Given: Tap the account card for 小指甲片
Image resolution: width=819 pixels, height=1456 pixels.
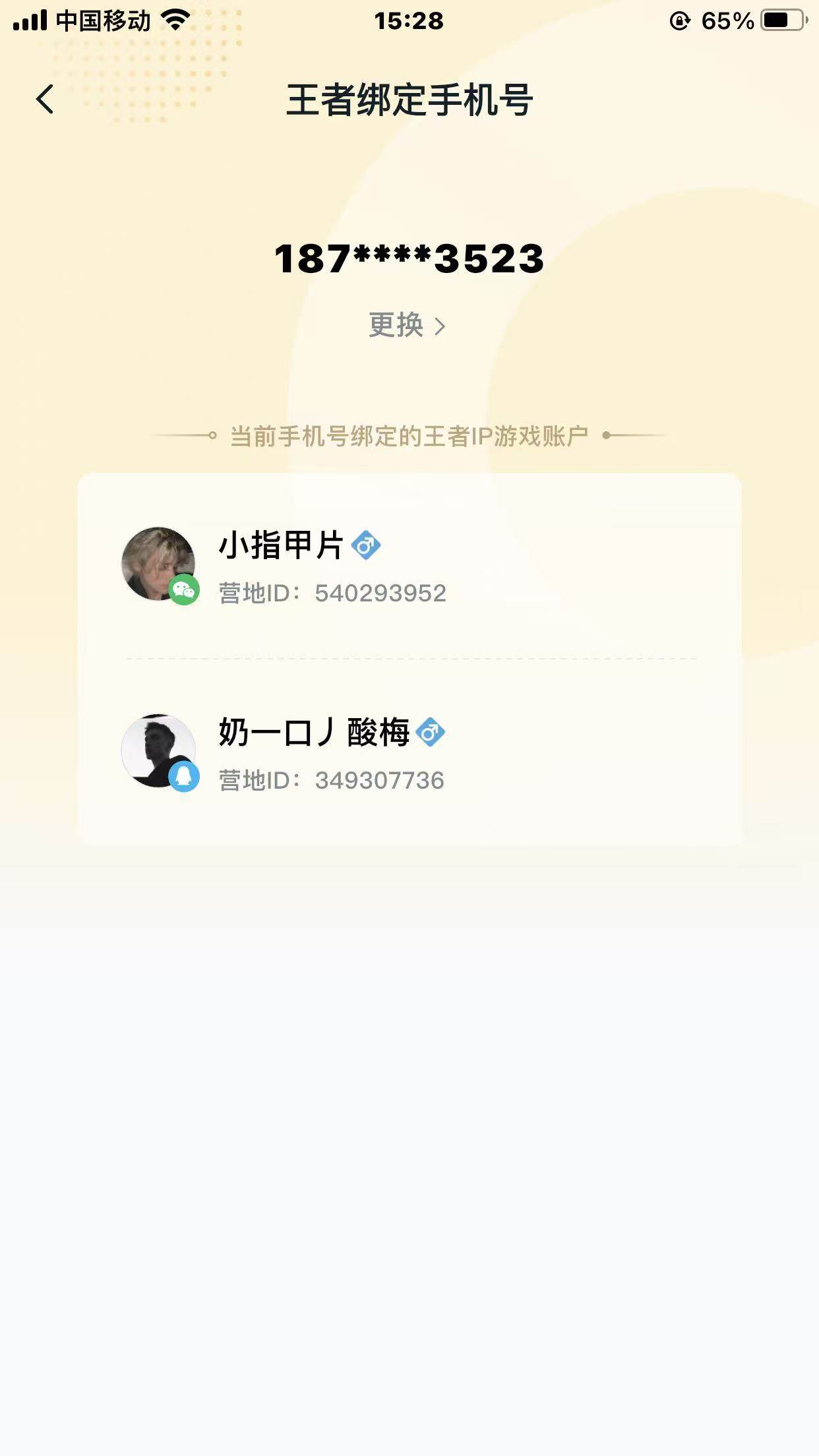Looking at the screenshot, I should (x=409, y=567).
